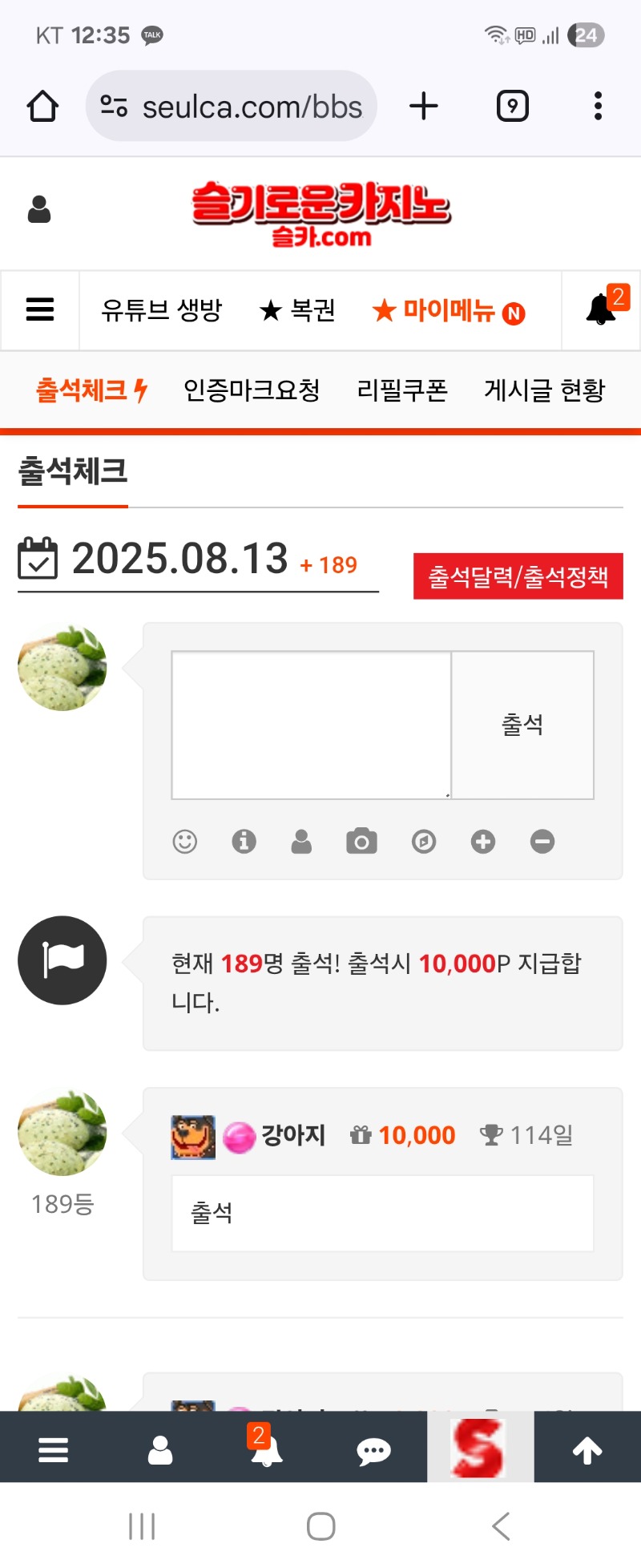The height and width of the screenshot is (1568, 641).
Task: Open the browser home page
Action: click(42, 106)
